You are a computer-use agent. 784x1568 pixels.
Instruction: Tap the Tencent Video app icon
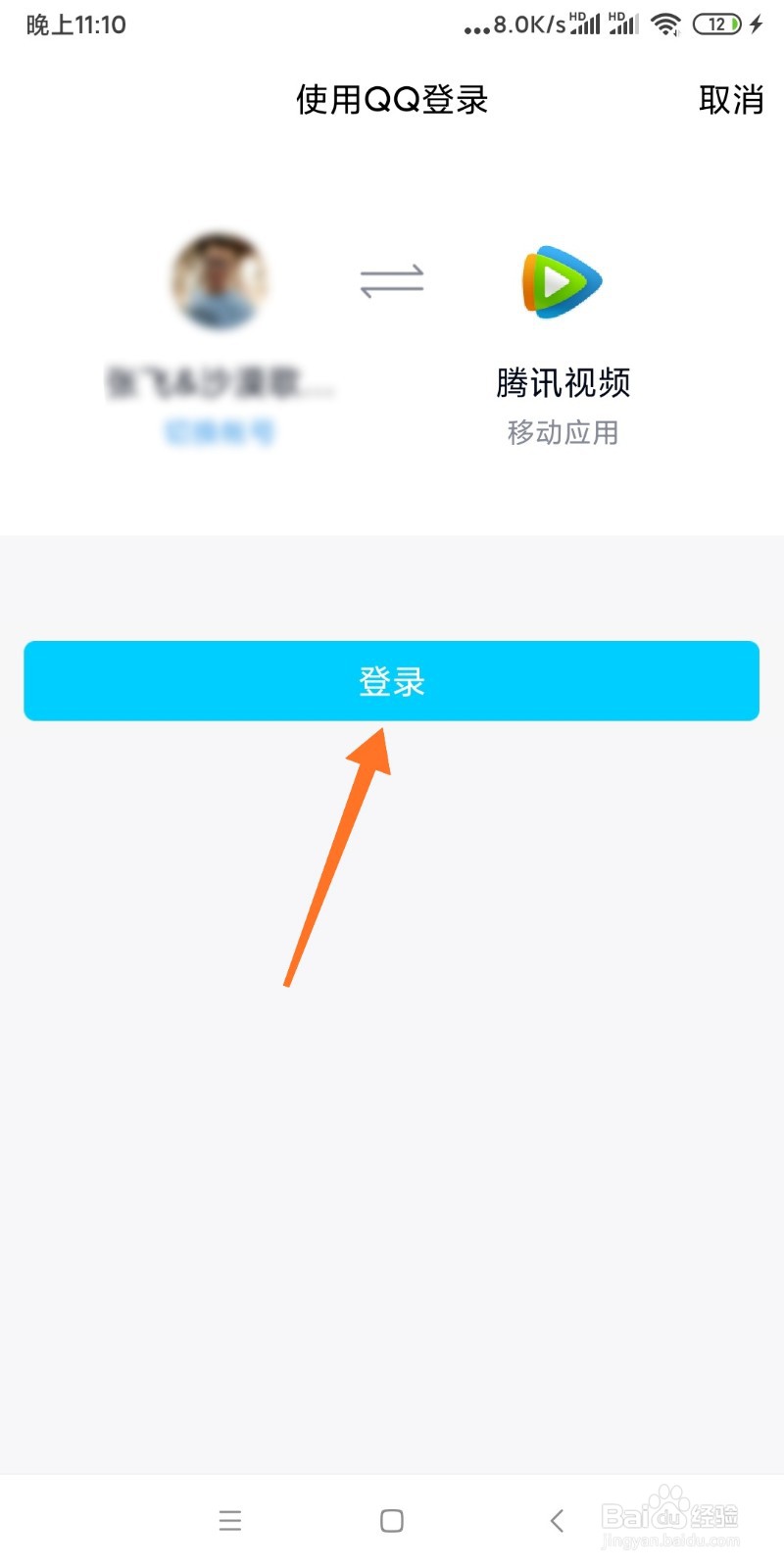(562, 283)
